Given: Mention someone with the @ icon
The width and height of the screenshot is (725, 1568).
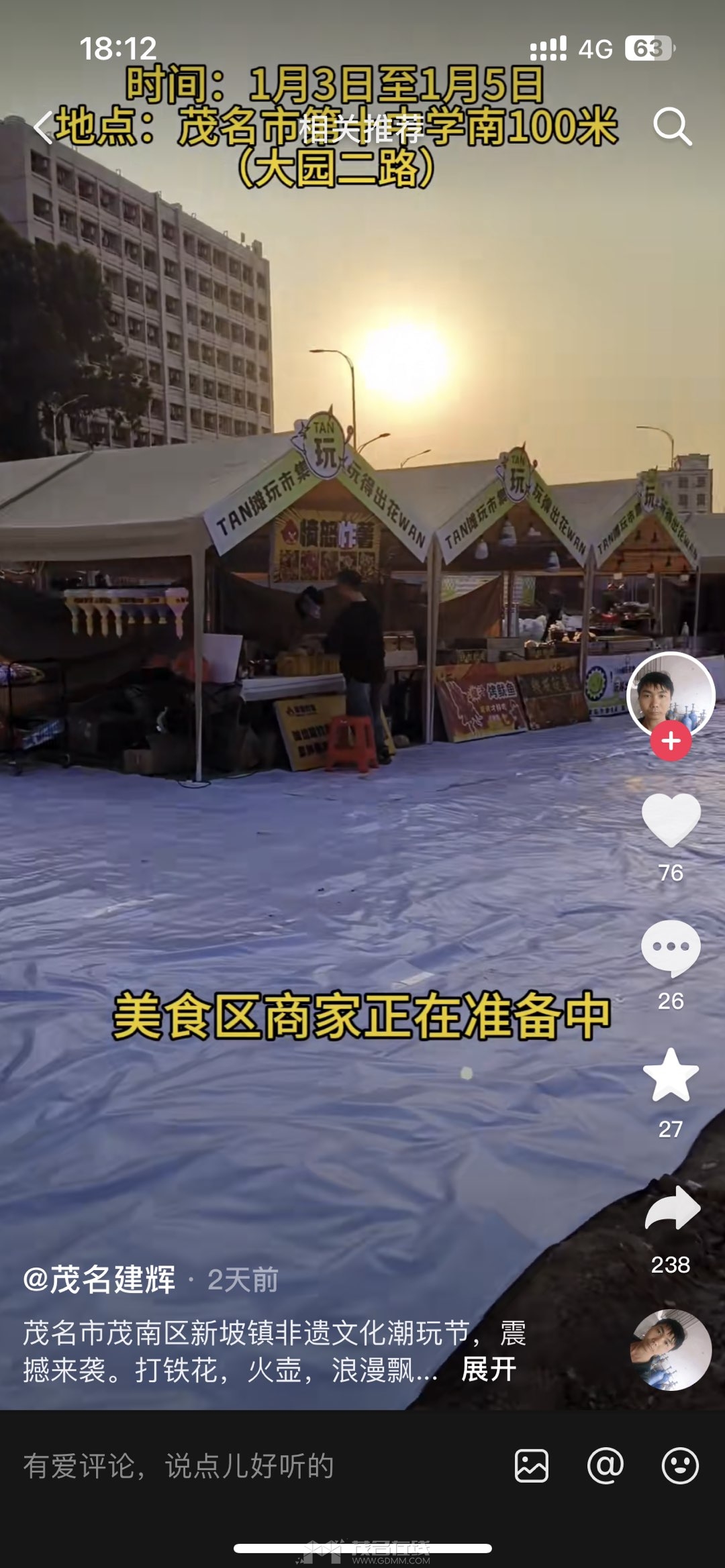Looking at the screenshot, I should pyautogui.click(x=606, y=1466).
